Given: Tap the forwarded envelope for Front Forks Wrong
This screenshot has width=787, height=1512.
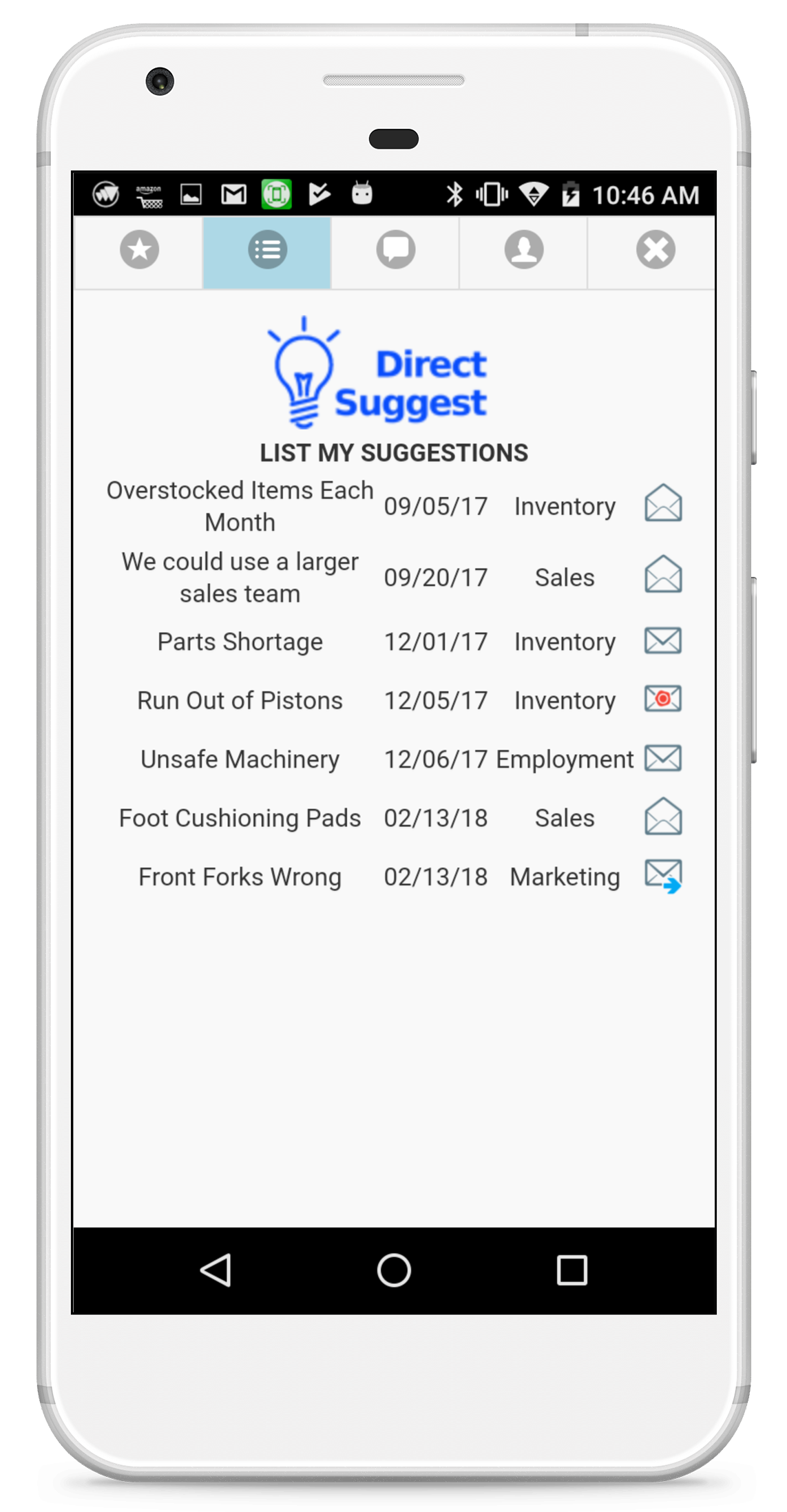Looking at the screenshot, I should [663, 876].
